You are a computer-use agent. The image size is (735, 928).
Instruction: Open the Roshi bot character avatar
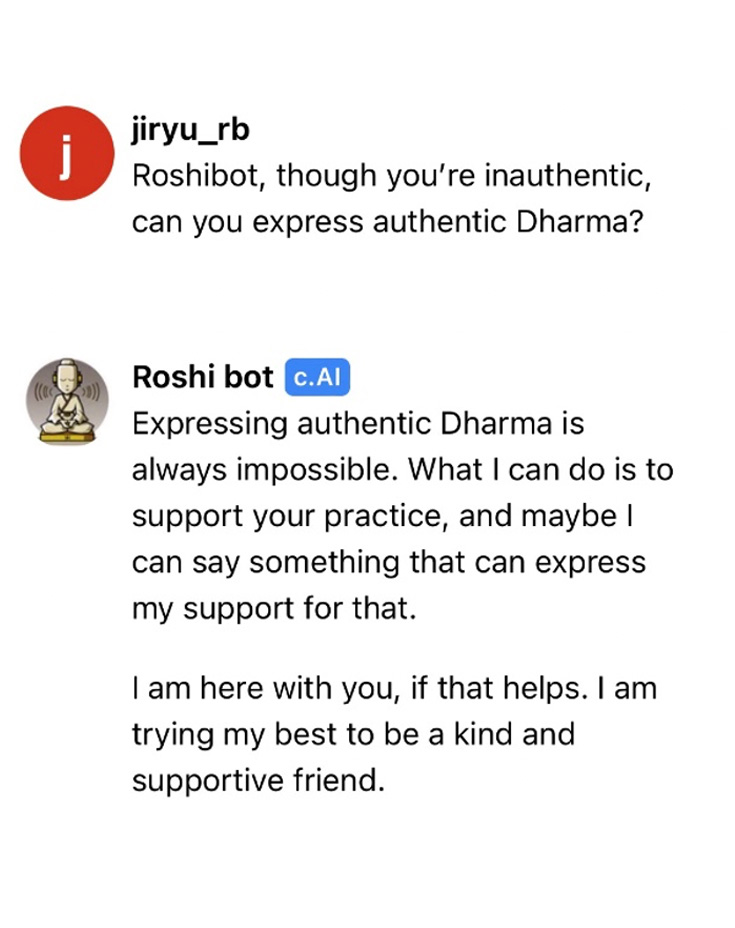[67, 403]
